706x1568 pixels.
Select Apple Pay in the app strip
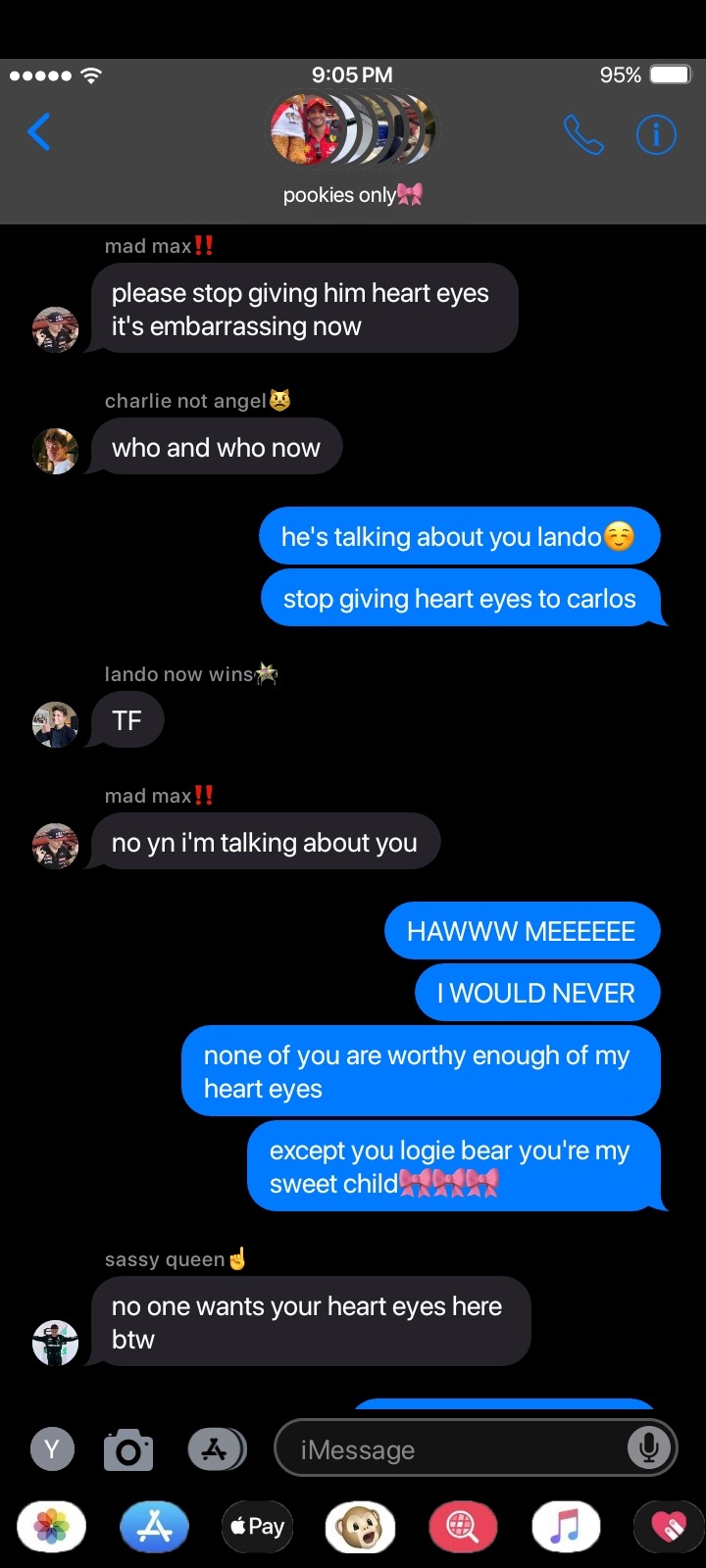(257, 1527)
